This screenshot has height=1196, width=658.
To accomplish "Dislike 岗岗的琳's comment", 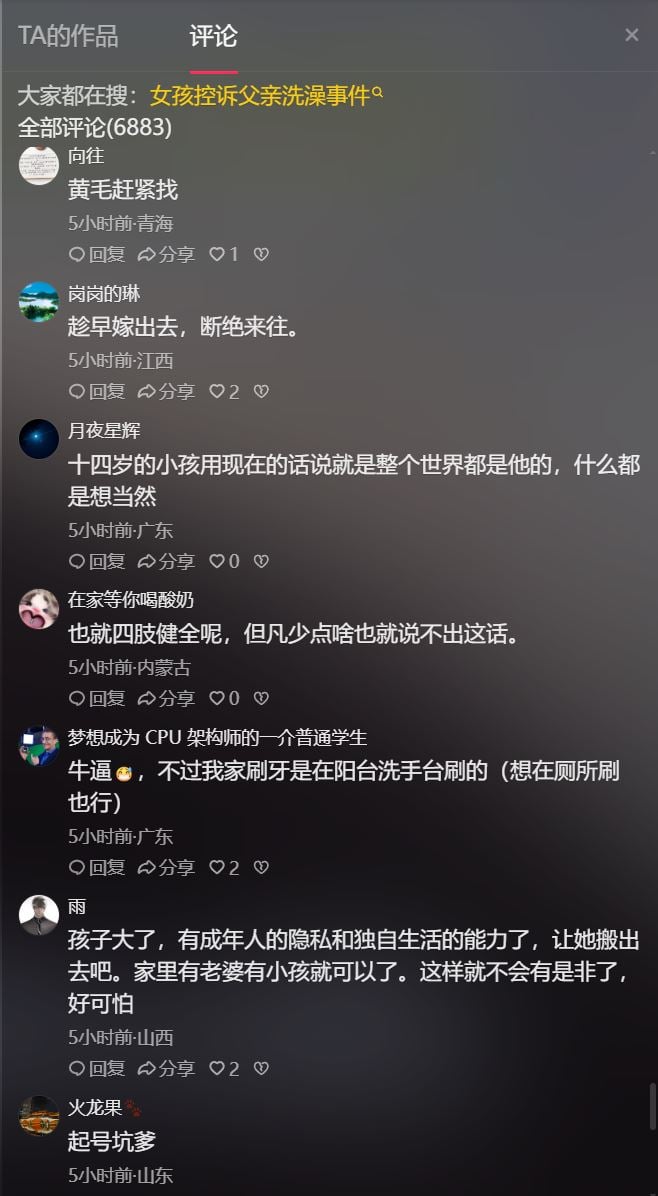I will tap(261, 391).
